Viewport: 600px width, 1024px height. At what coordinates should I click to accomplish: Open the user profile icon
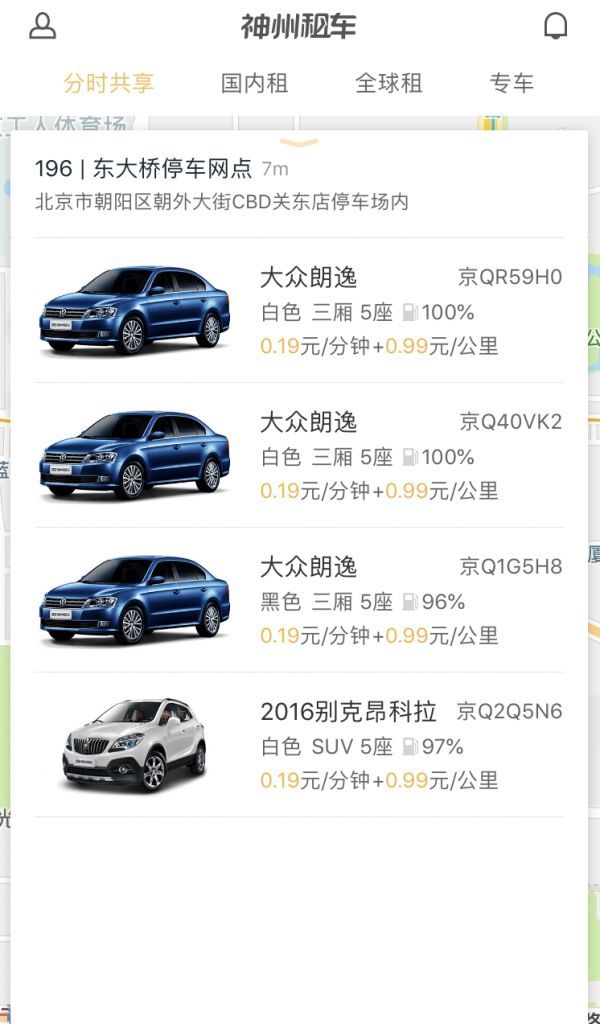click(42, 27)
